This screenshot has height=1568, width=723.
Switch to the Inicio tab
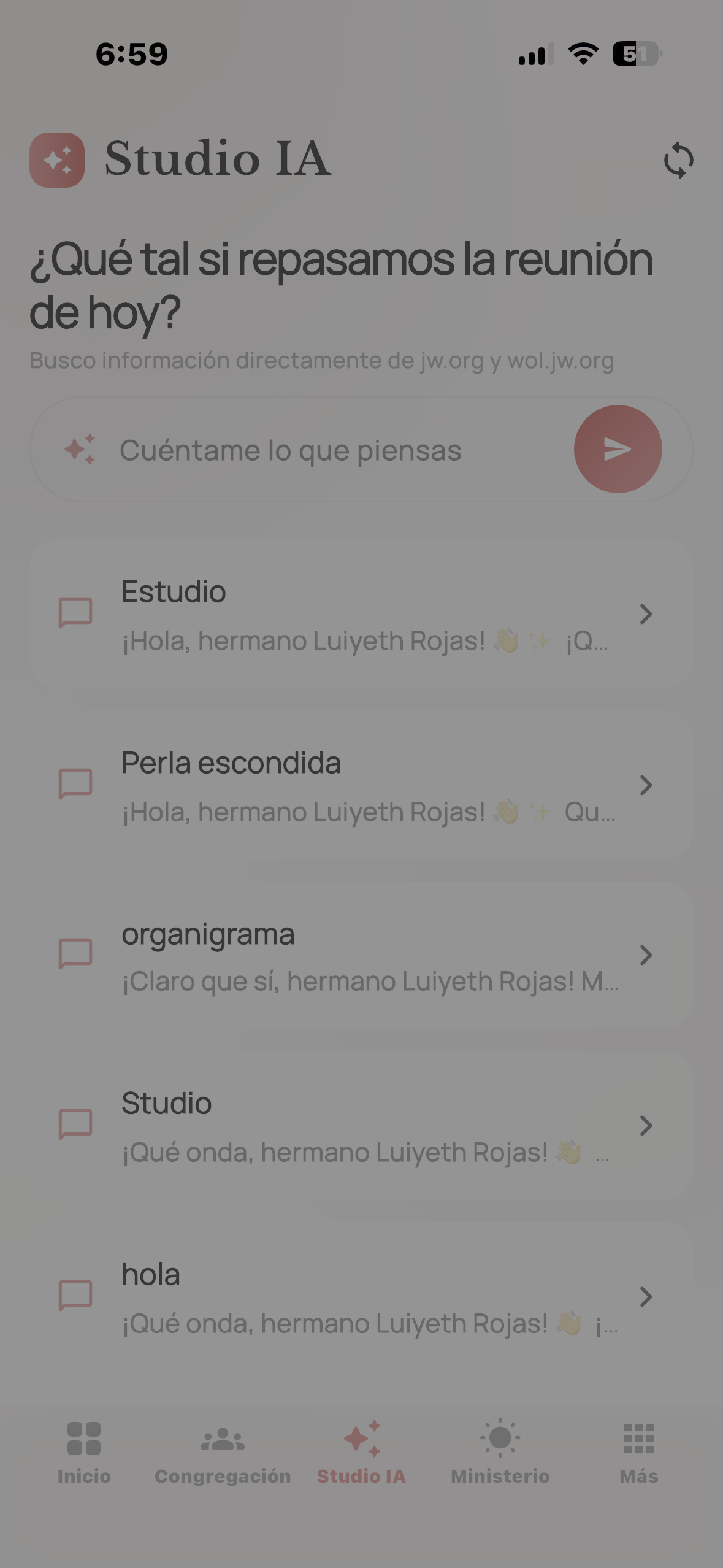point(84,1451)
